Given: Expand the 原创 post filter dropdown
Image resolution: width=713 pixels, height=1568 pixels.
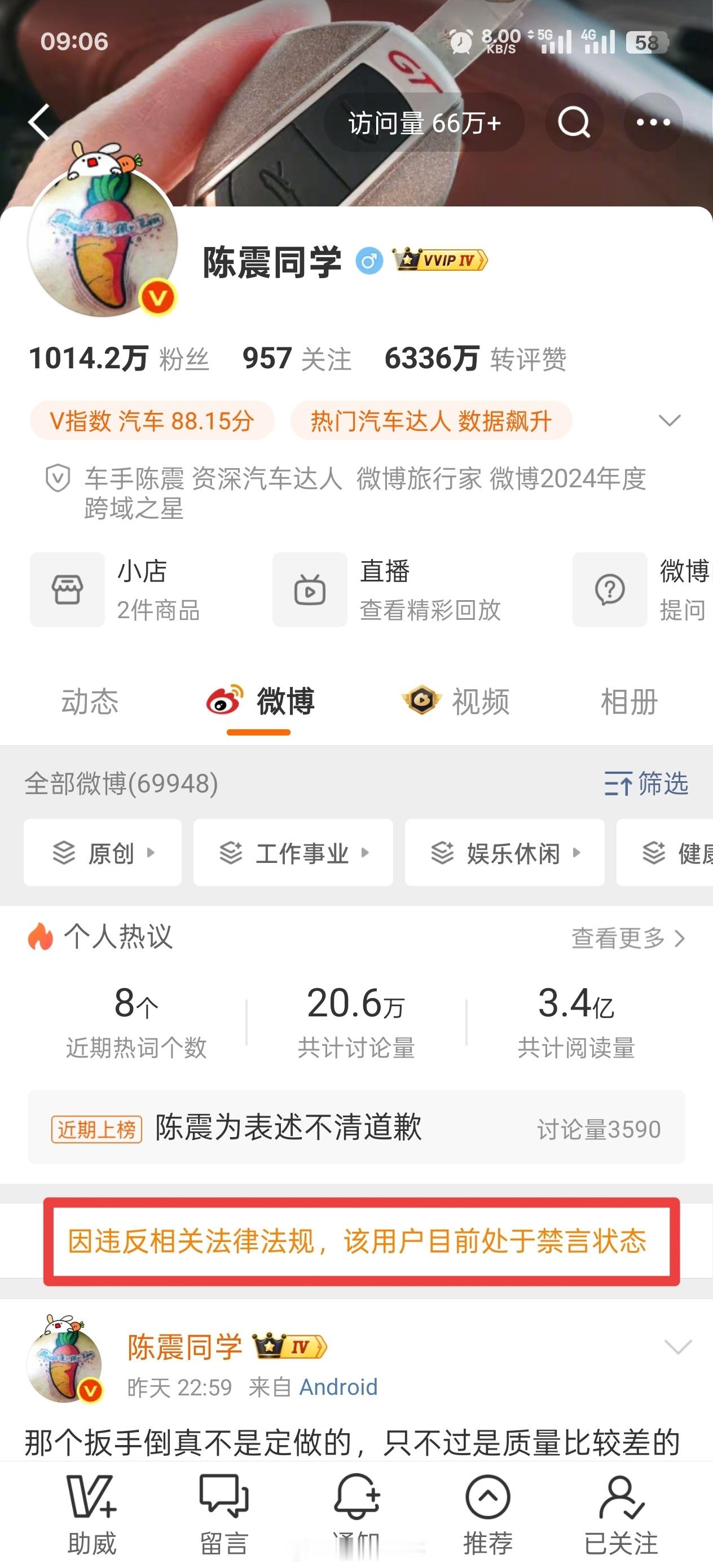Looking at the screenshot, I should click(x=102, y=853).
